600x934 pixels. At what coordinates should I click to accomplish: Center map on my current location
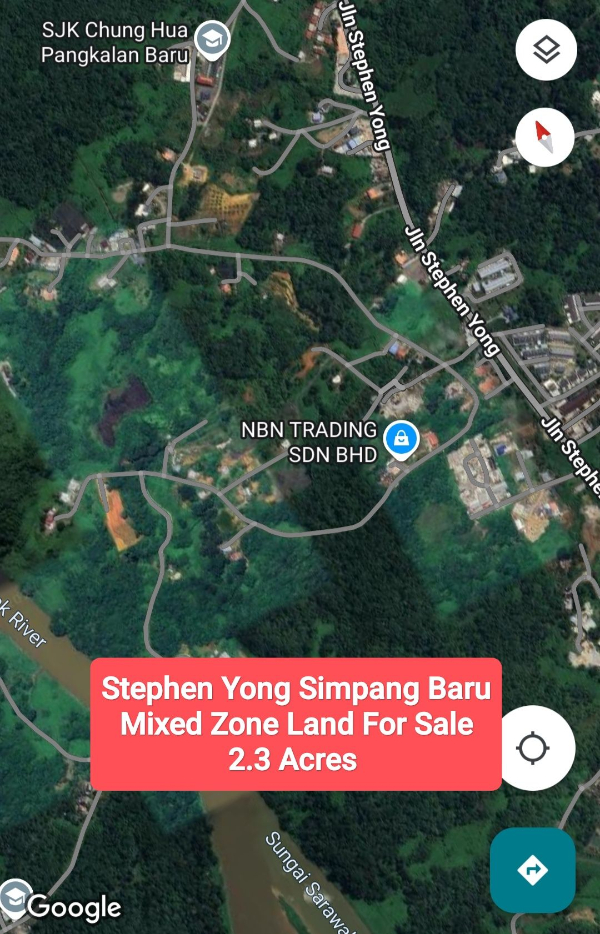(x=534, y=748)
